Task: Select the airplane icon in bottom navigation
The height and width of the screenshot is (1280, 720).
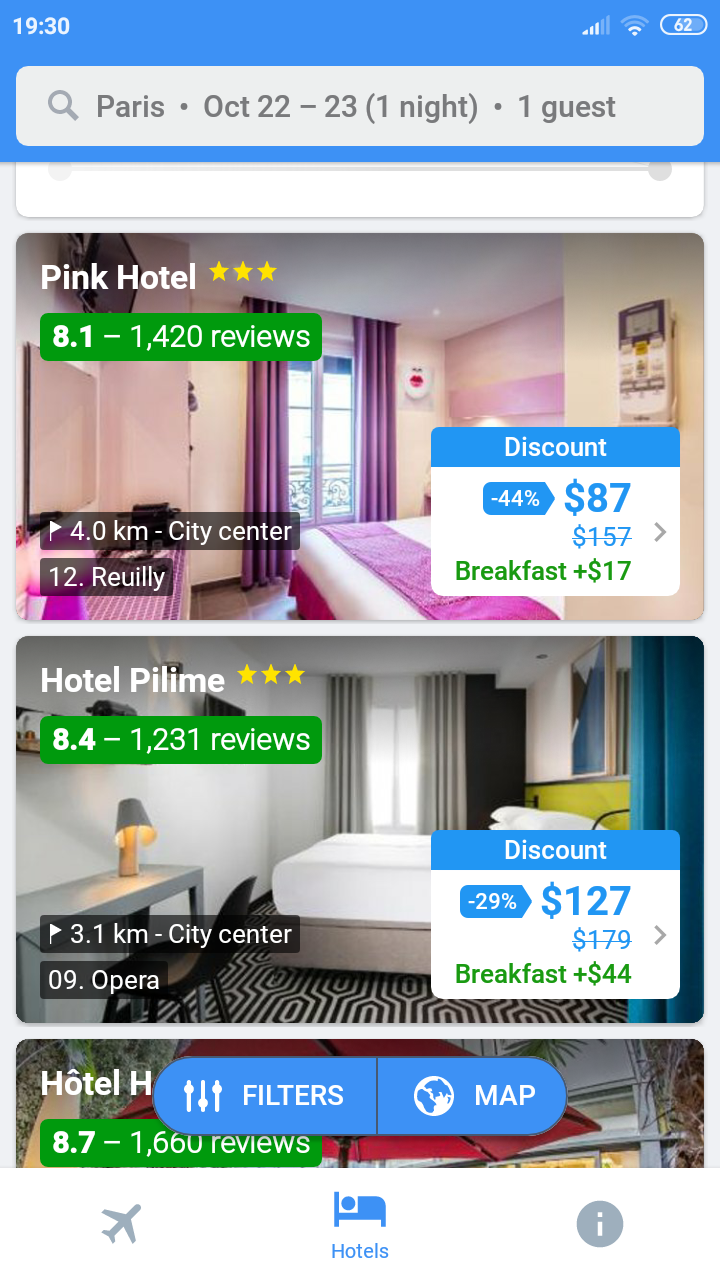Action: [x=120, y=1223]
